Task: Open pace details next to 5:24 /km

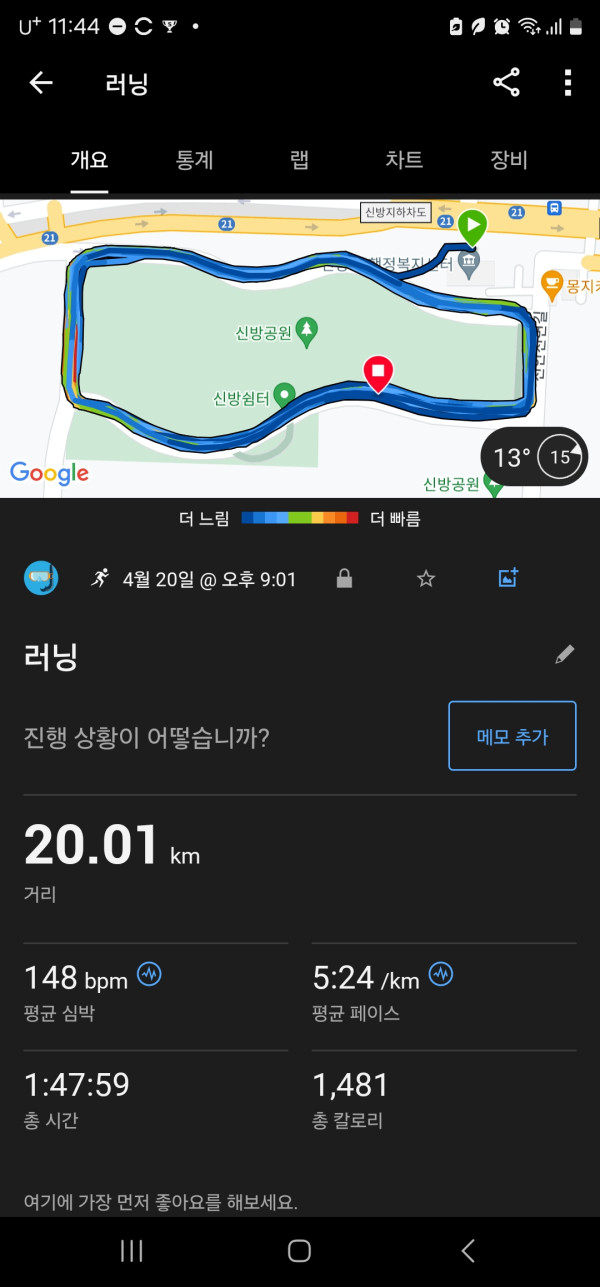Action: [440, 973]
